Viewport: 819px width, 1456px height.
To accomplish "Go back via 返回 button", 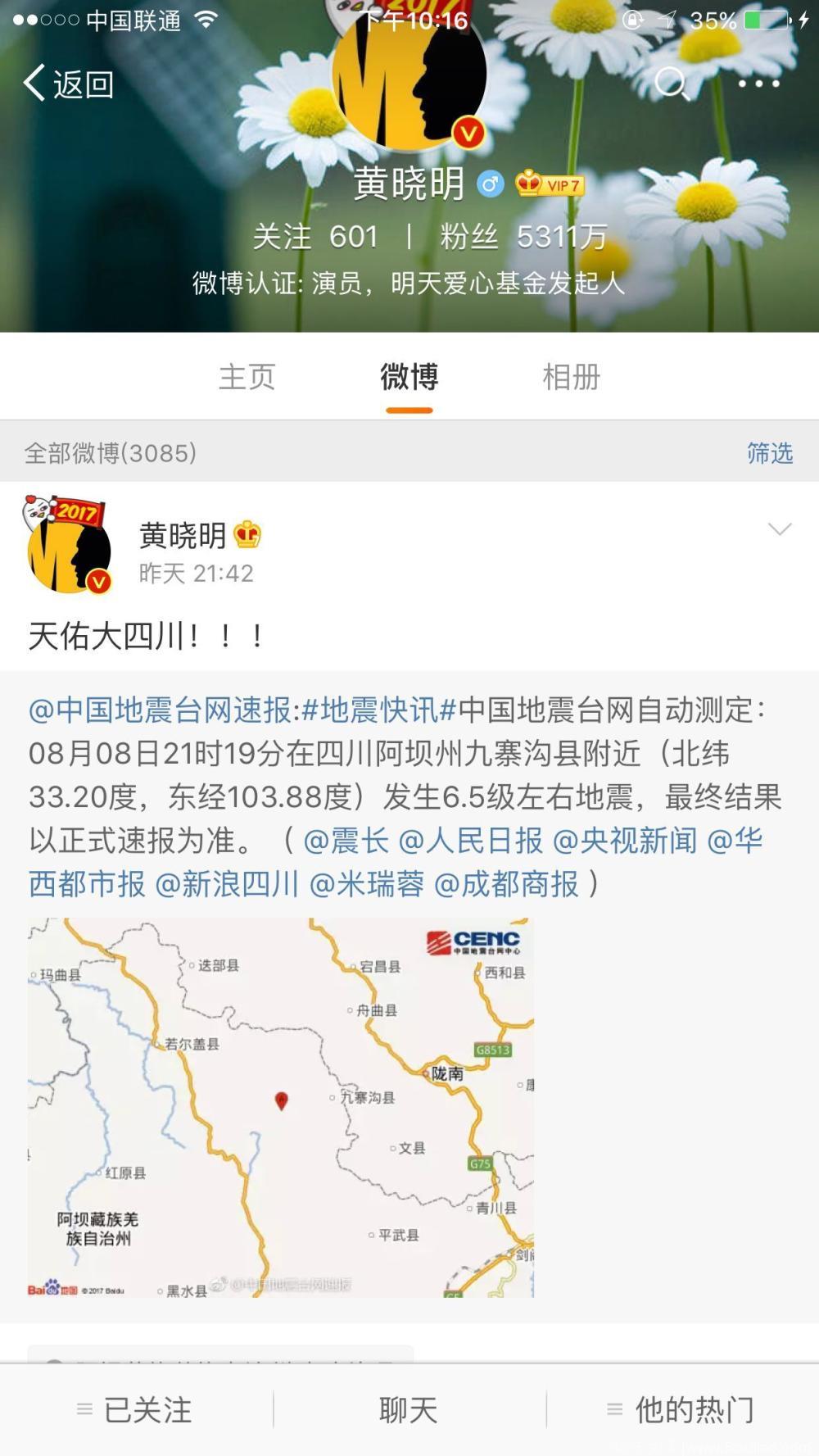I will pyautogui.click(x=68, y=84).
